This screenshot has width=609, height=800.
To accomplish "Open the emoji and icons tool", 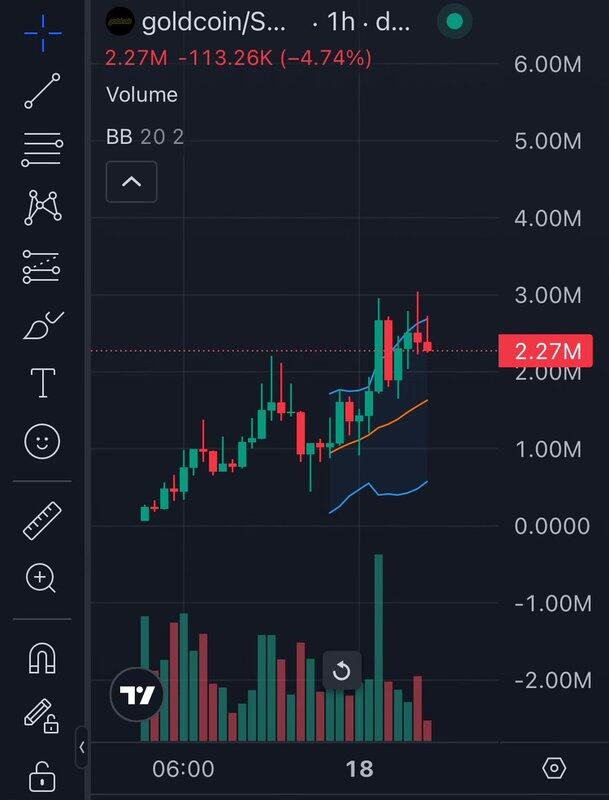I will pos(41,441).
